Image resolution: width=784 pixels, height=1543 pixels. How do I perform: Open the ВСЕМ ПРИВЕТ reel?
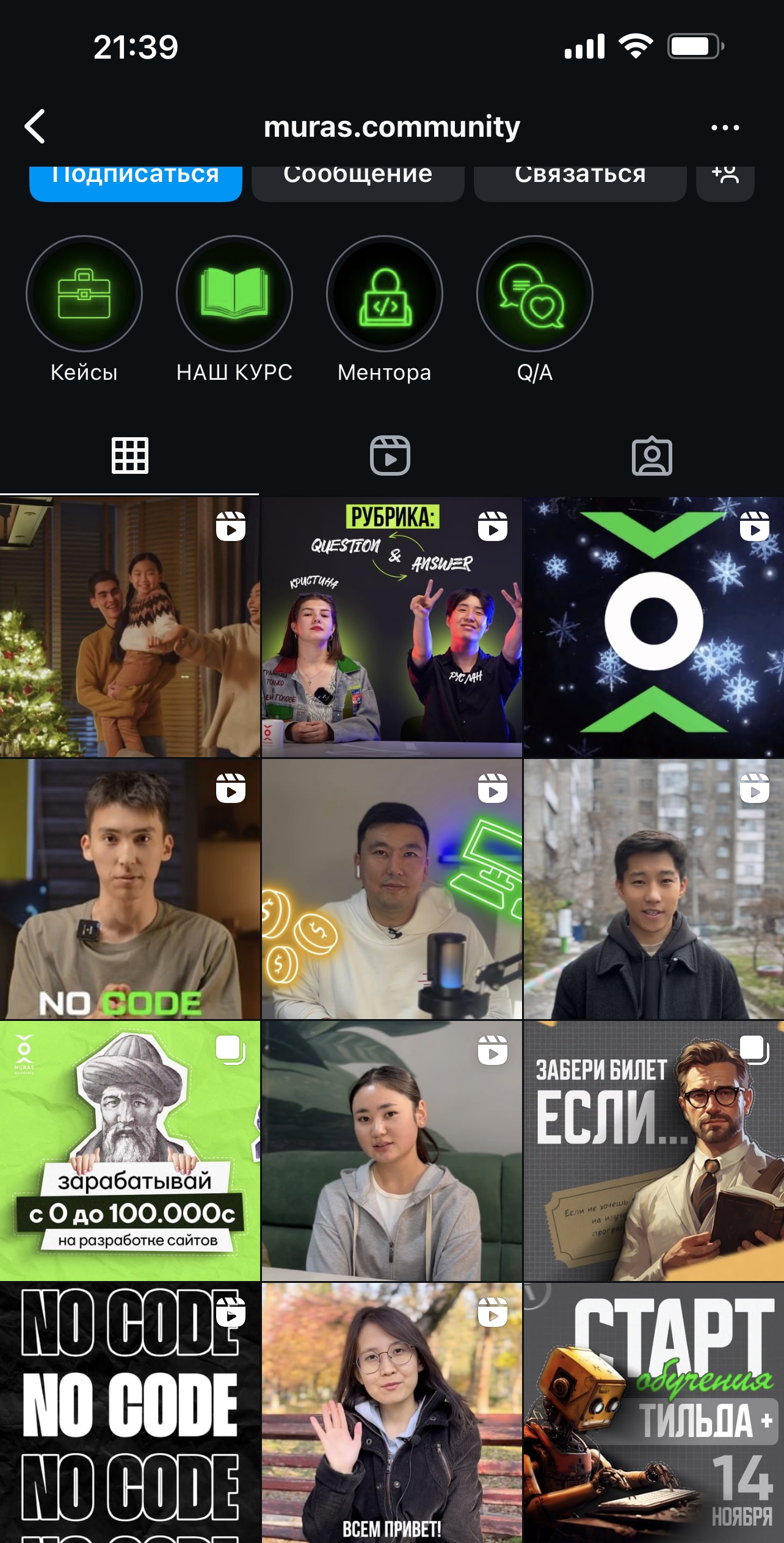click(x=392, y=1413)
